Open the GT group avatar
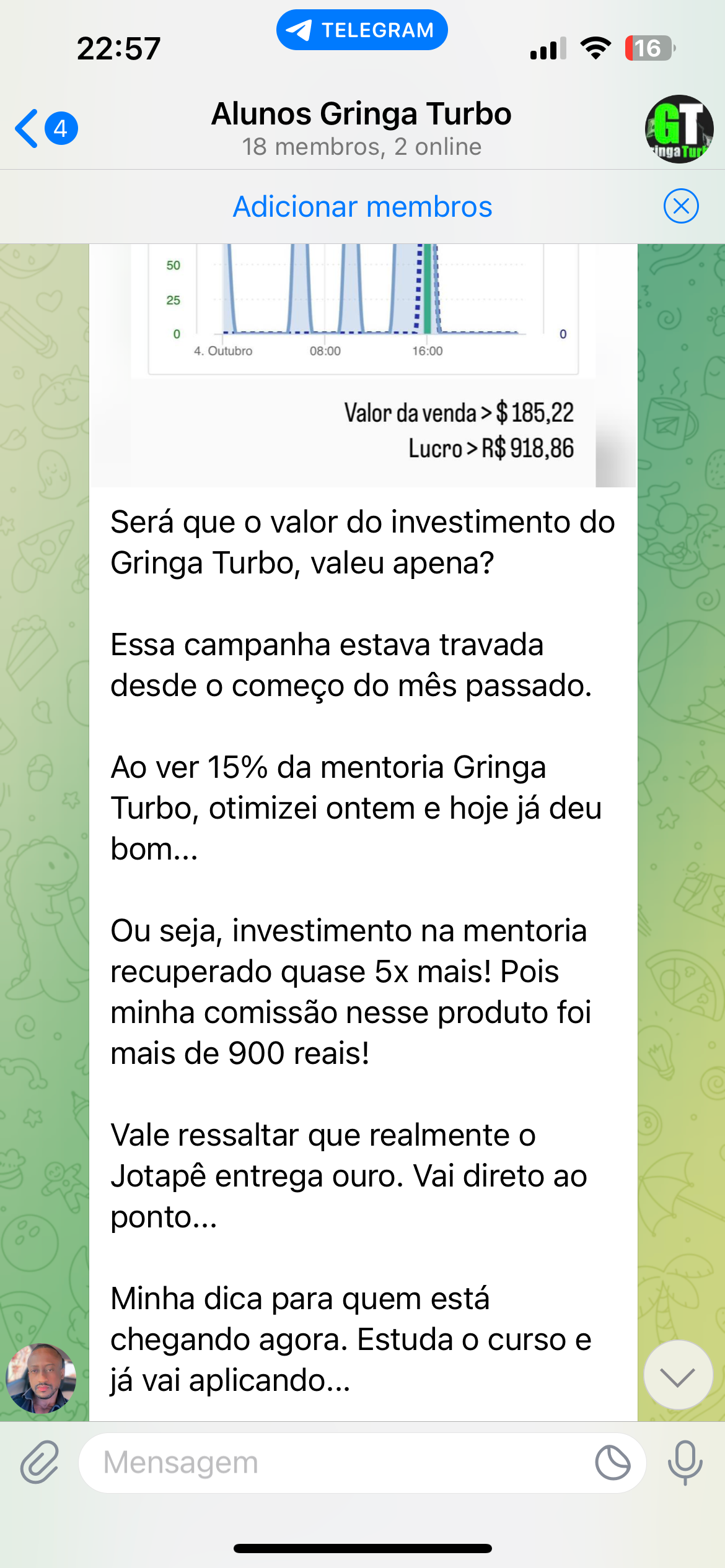725x1568 pixels. tap(679, 129)
